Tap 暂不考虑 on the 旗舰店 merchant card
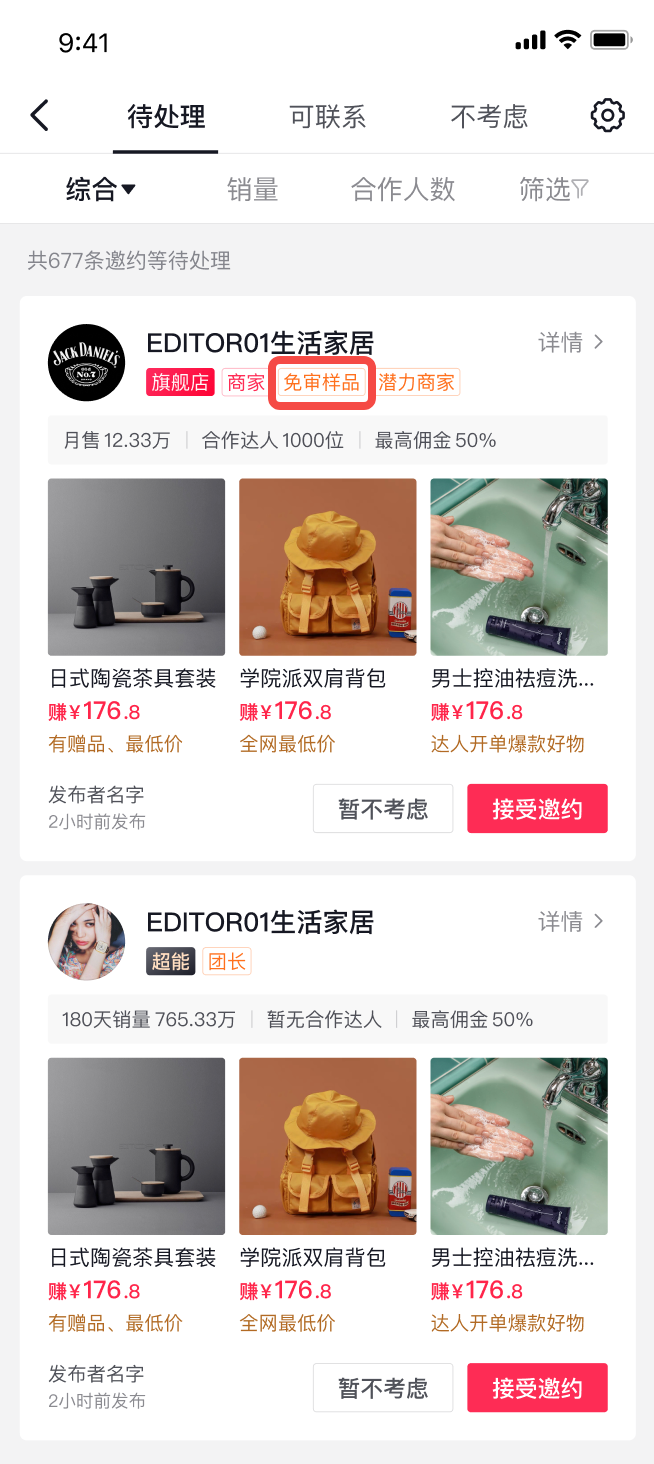 tap(383, 809)
